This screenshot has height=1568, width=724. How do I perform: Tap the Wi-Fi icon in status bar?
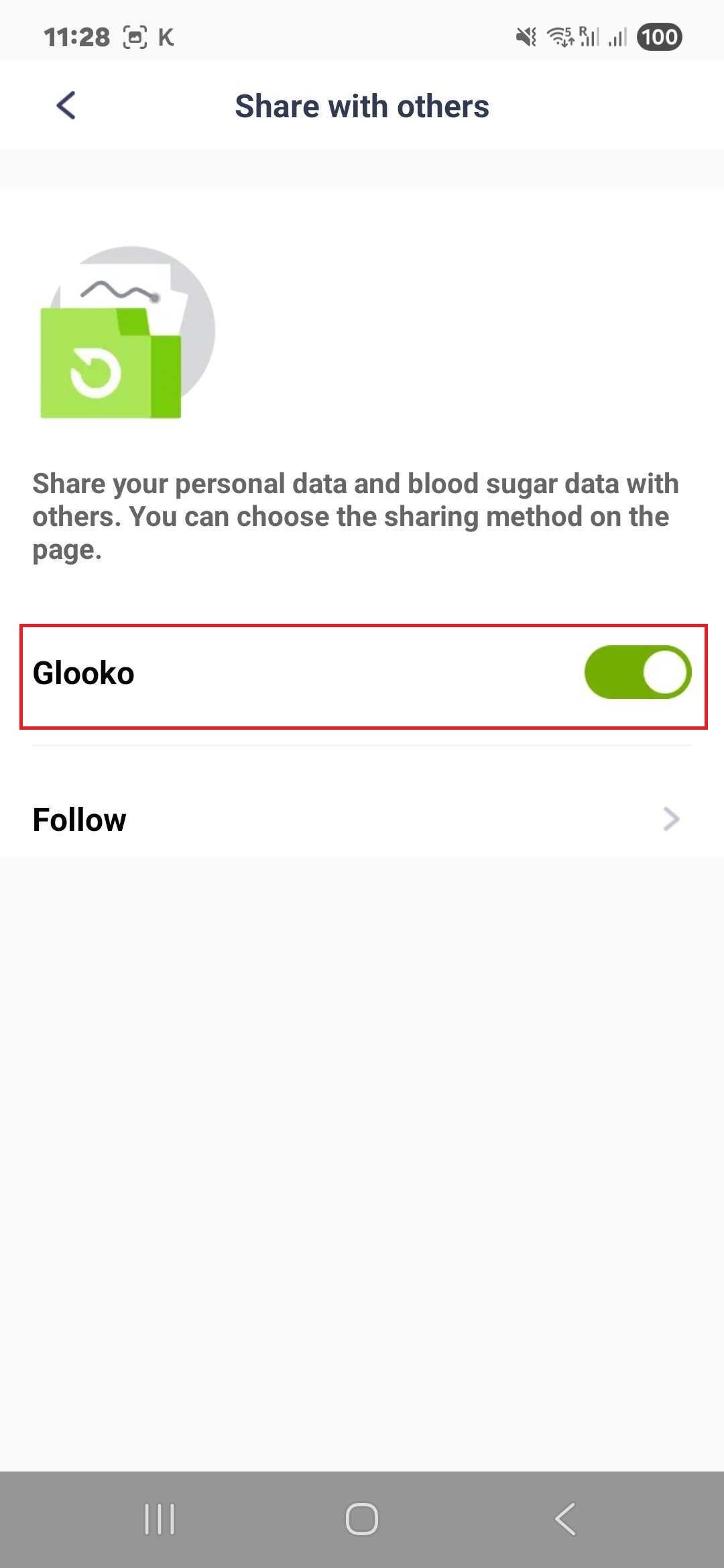coord(560,36)
